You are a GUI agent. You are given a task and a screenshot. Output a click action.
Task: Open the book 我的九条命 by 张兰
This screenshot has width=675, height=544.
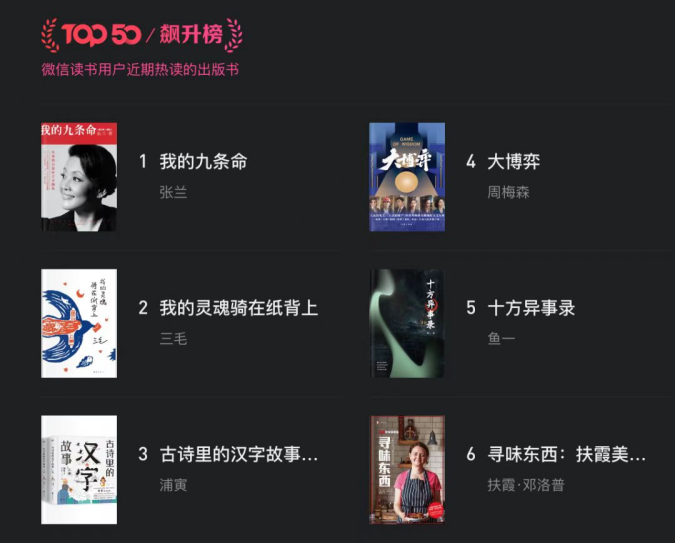tap(203, 162)
